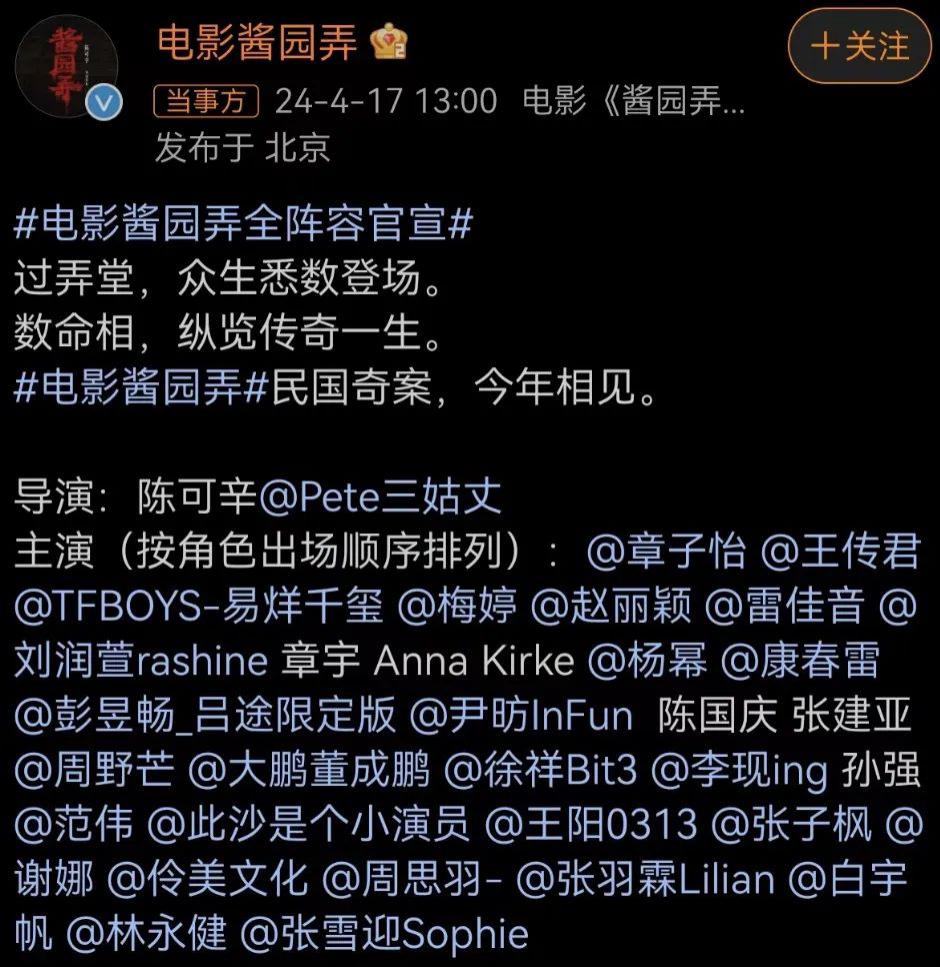
Task: Open the #电影酱园弄全阵容官宣# hashtag
Action: [x=243, y=226]
